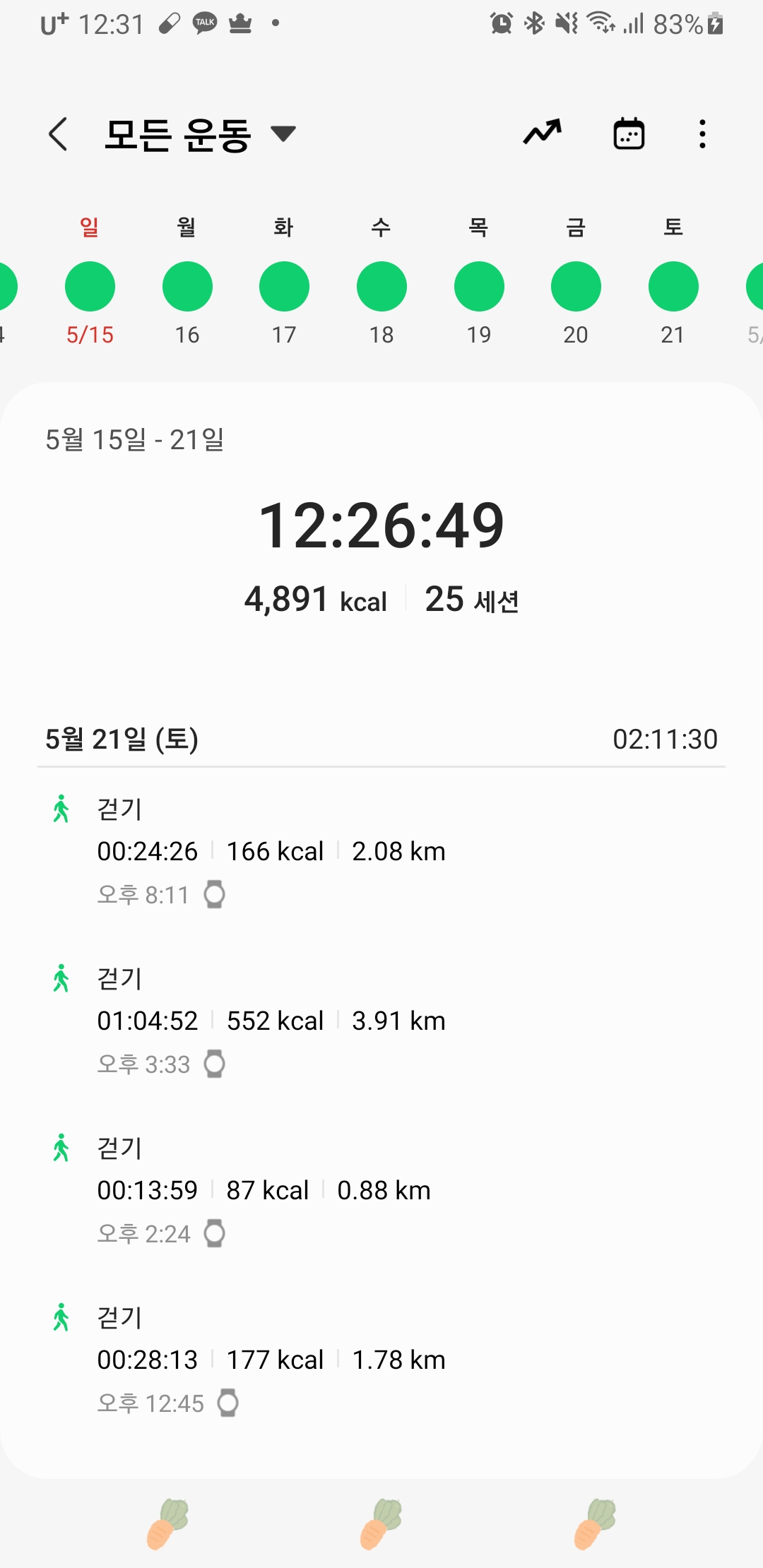Select Sunday 5/15 in the week row
Viewport: 763px width, 1568px height.
click(90, 287)
